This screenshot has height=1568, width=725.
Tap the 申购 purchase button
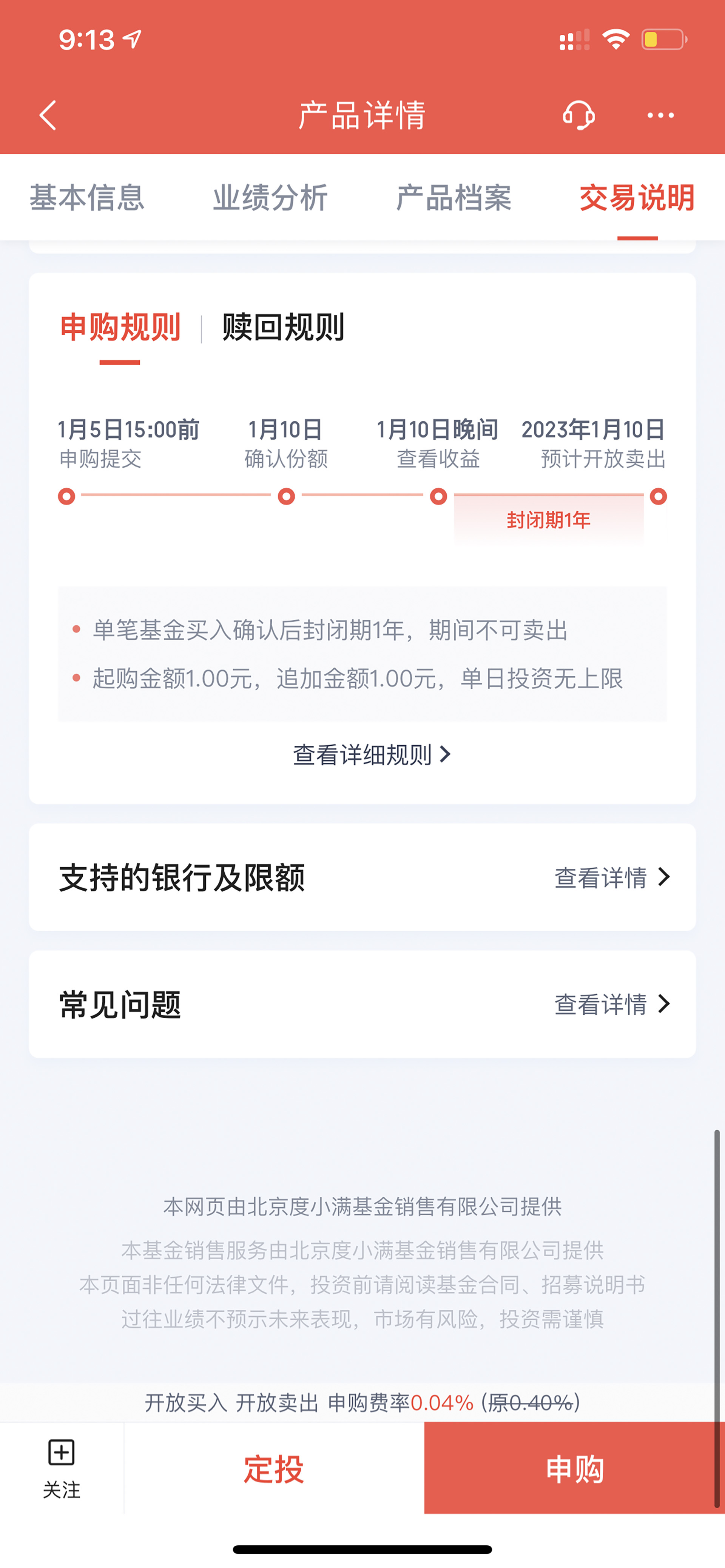(x=574, y=1469)
